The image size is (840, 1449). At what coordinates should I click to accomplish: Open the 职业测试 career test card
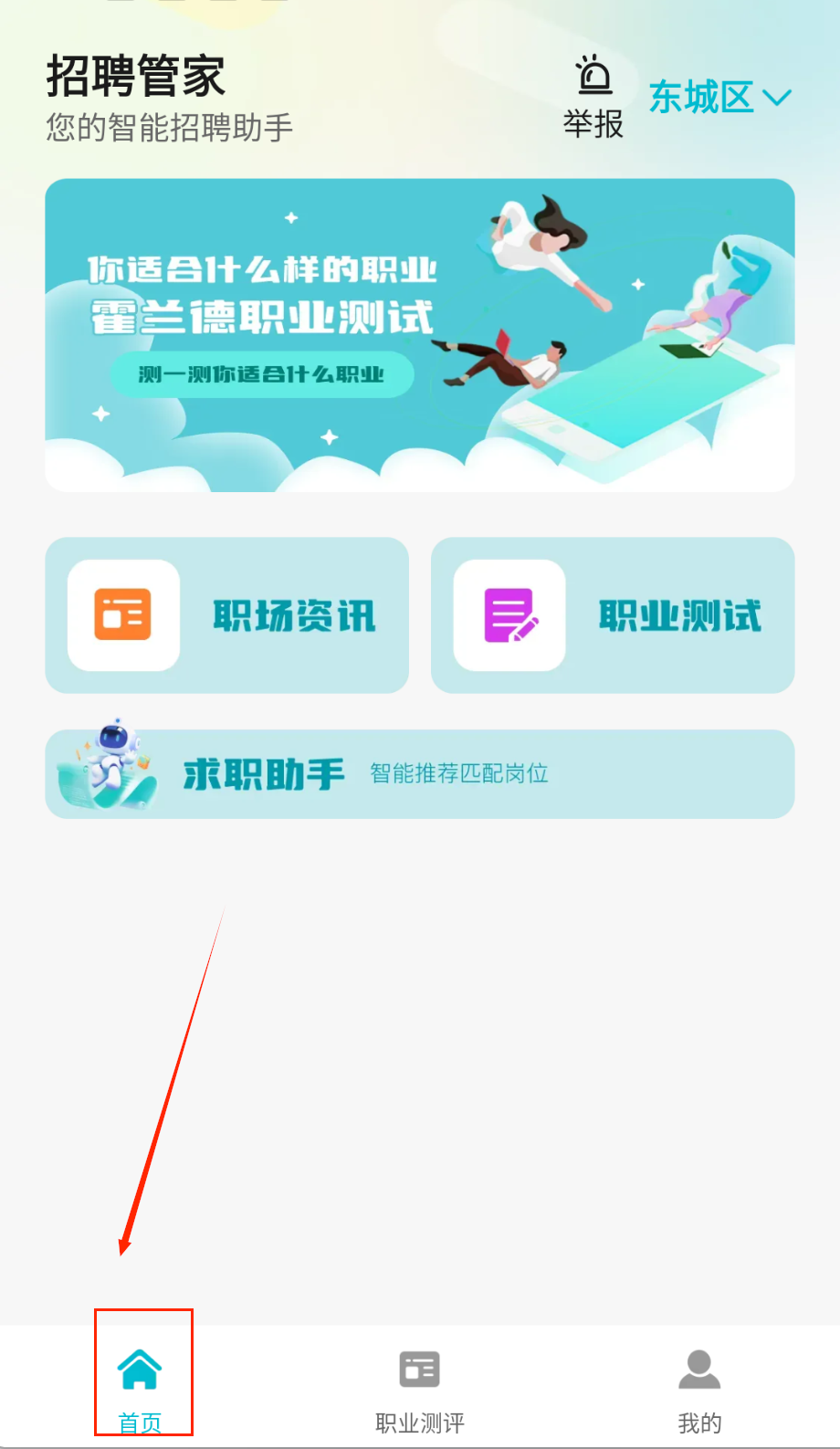point(612,614)
